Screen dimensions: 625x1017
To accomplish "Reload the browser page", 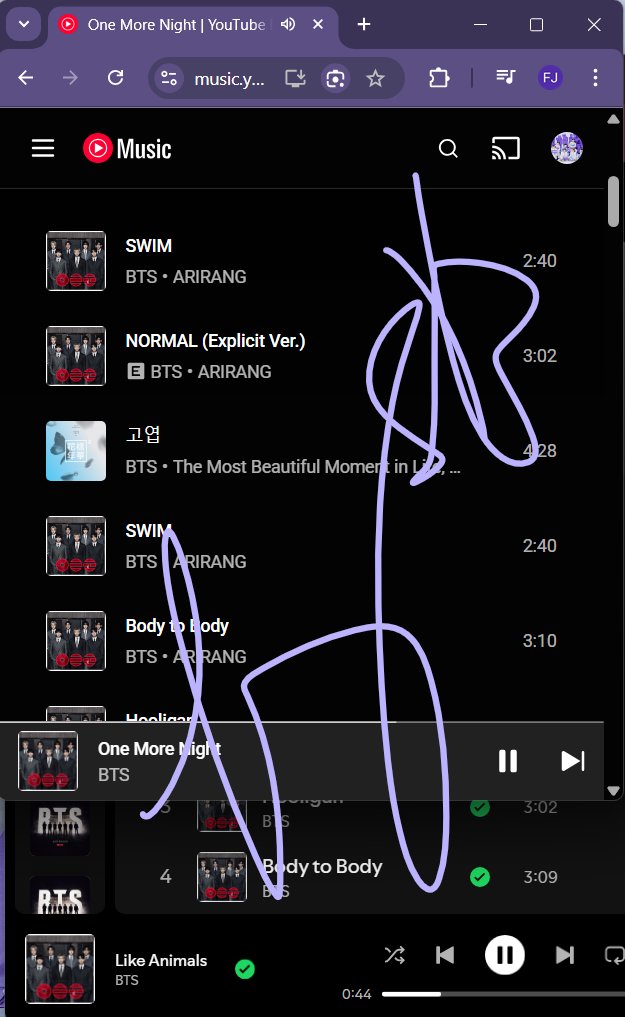I will [x=115, y=78].
